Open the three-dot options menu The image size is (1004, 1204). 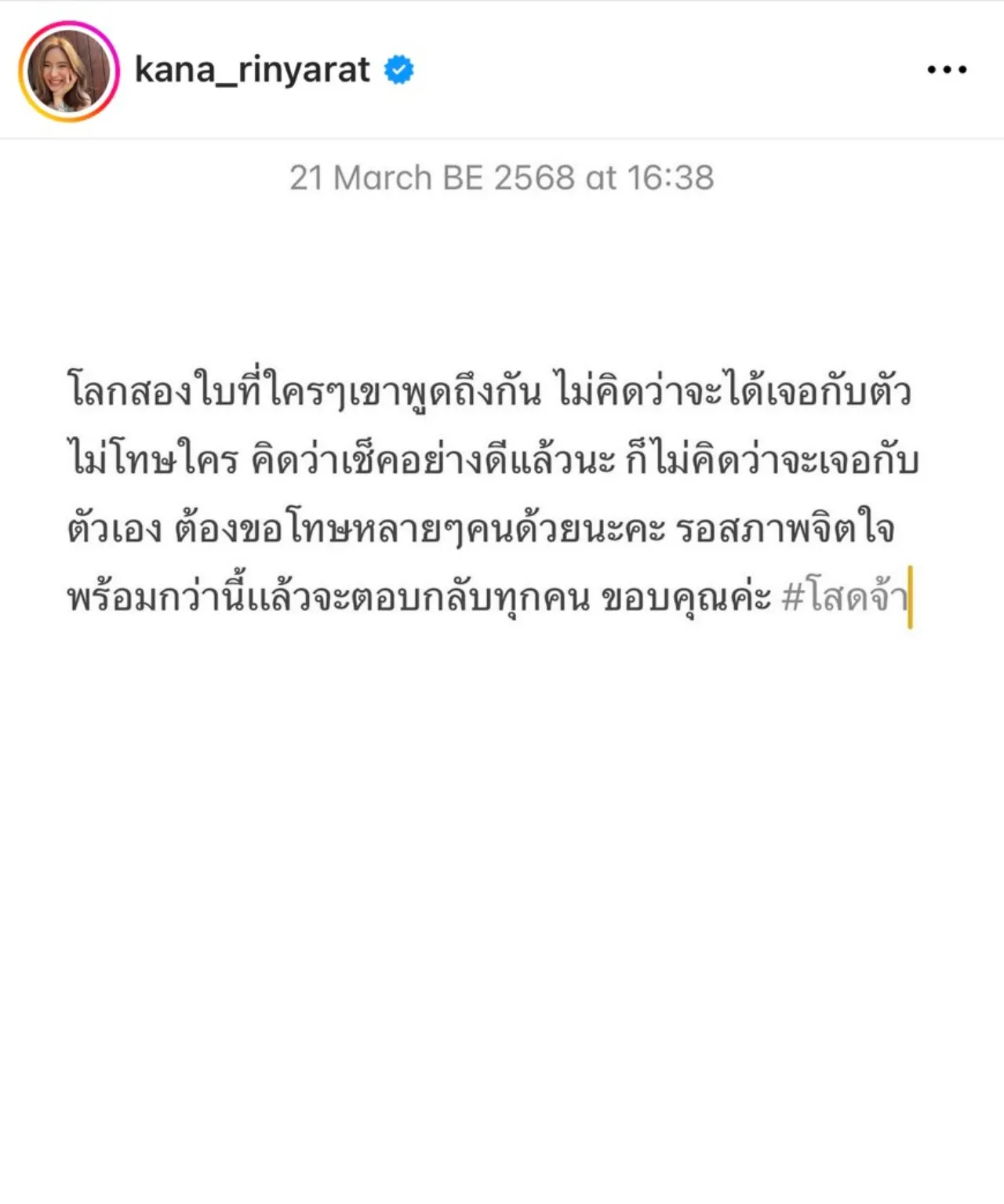(948, 69)
